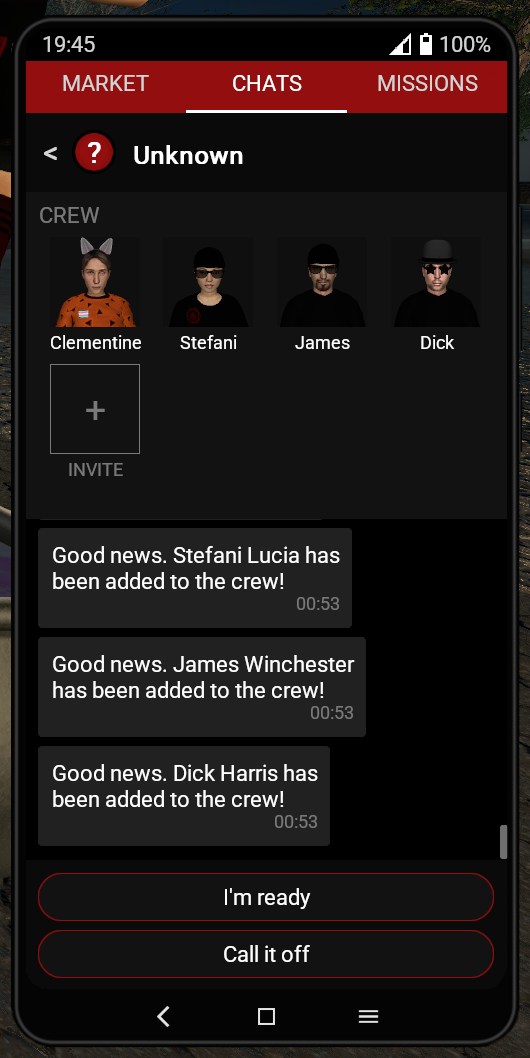Invite another crew member with plus tile
Image resolution: width=530 pixels, height=1058 pixels.
95,409
